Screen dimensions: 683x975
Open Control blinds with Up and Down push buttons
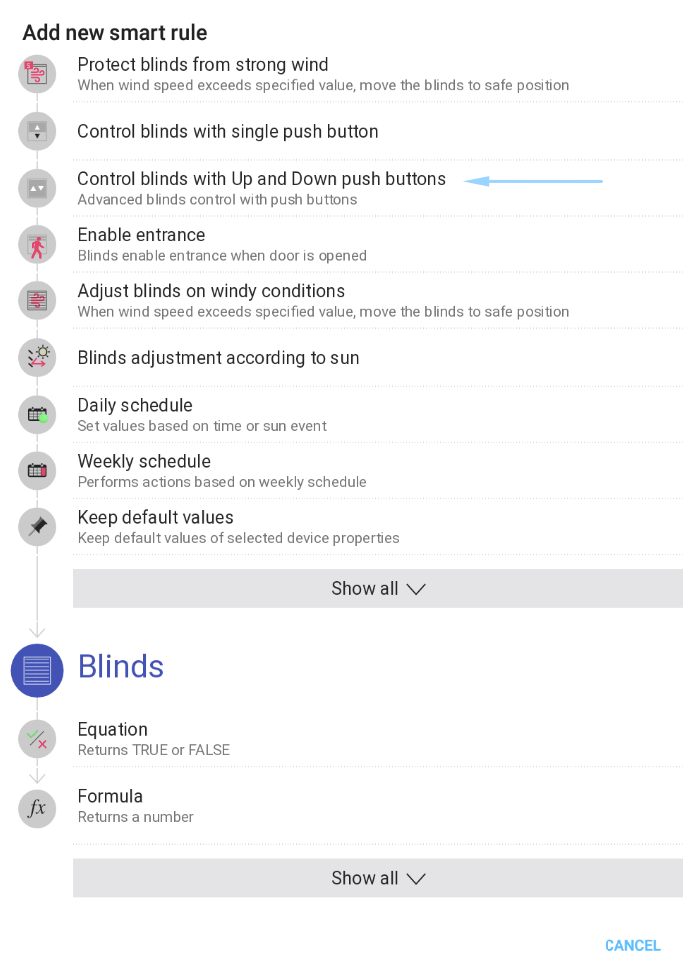click(x=261, y=188)
